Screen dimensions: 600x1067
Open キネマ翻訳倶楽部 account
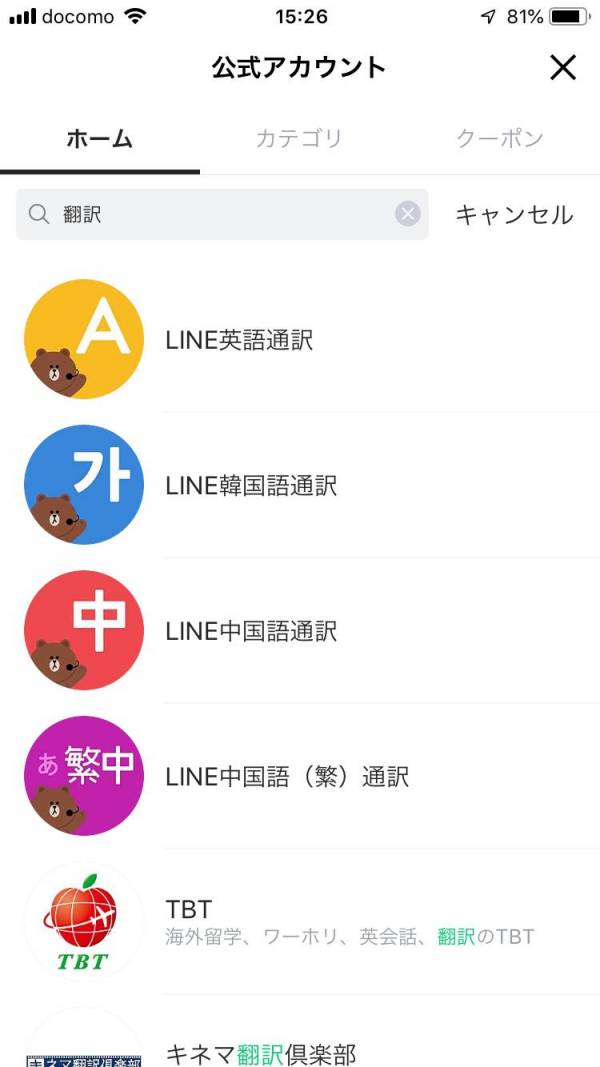pyautogui.click(x=300, y=1032)
